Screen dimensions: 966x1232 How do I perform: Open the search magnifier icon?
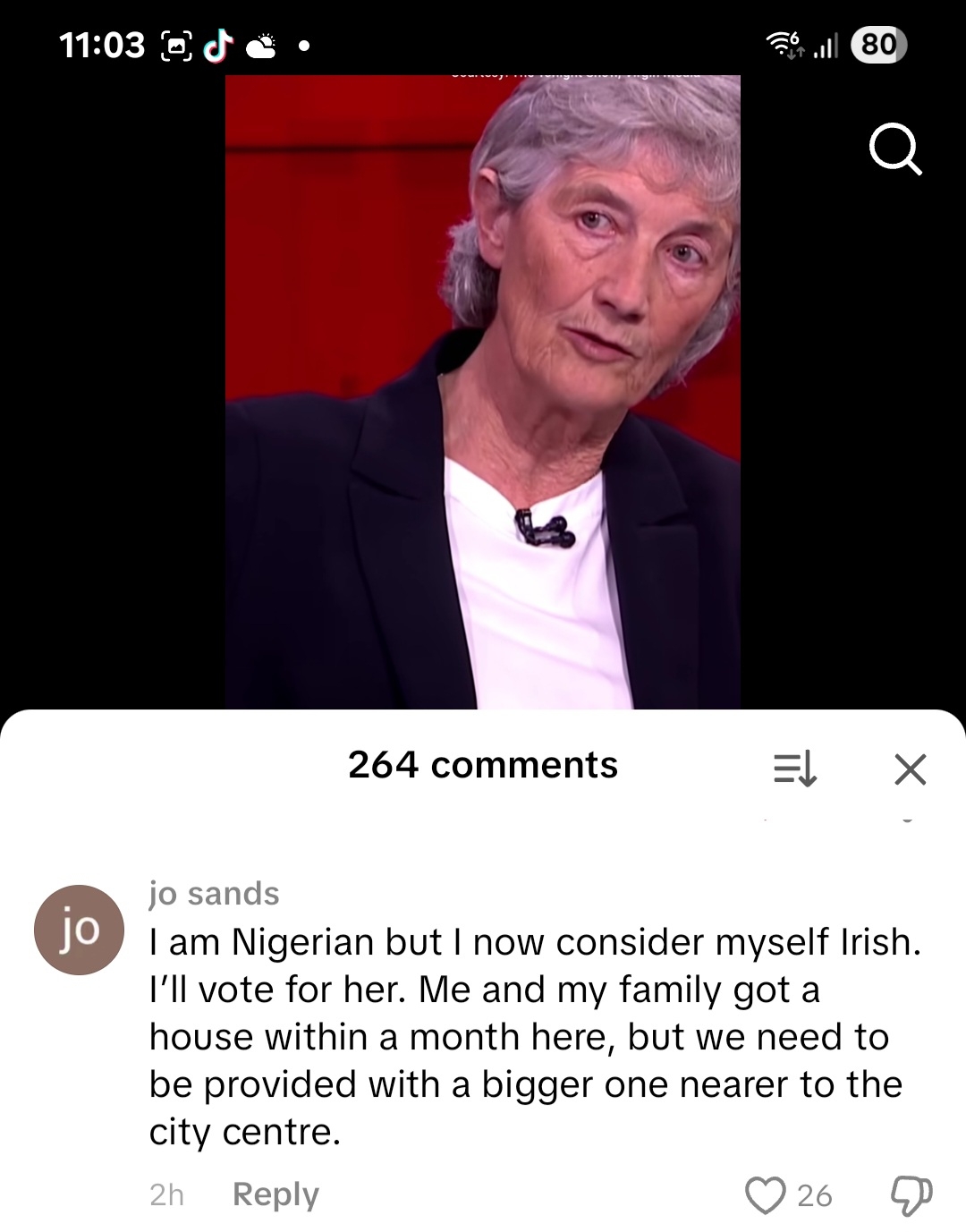pyautogui.click(x=895, y=149)
